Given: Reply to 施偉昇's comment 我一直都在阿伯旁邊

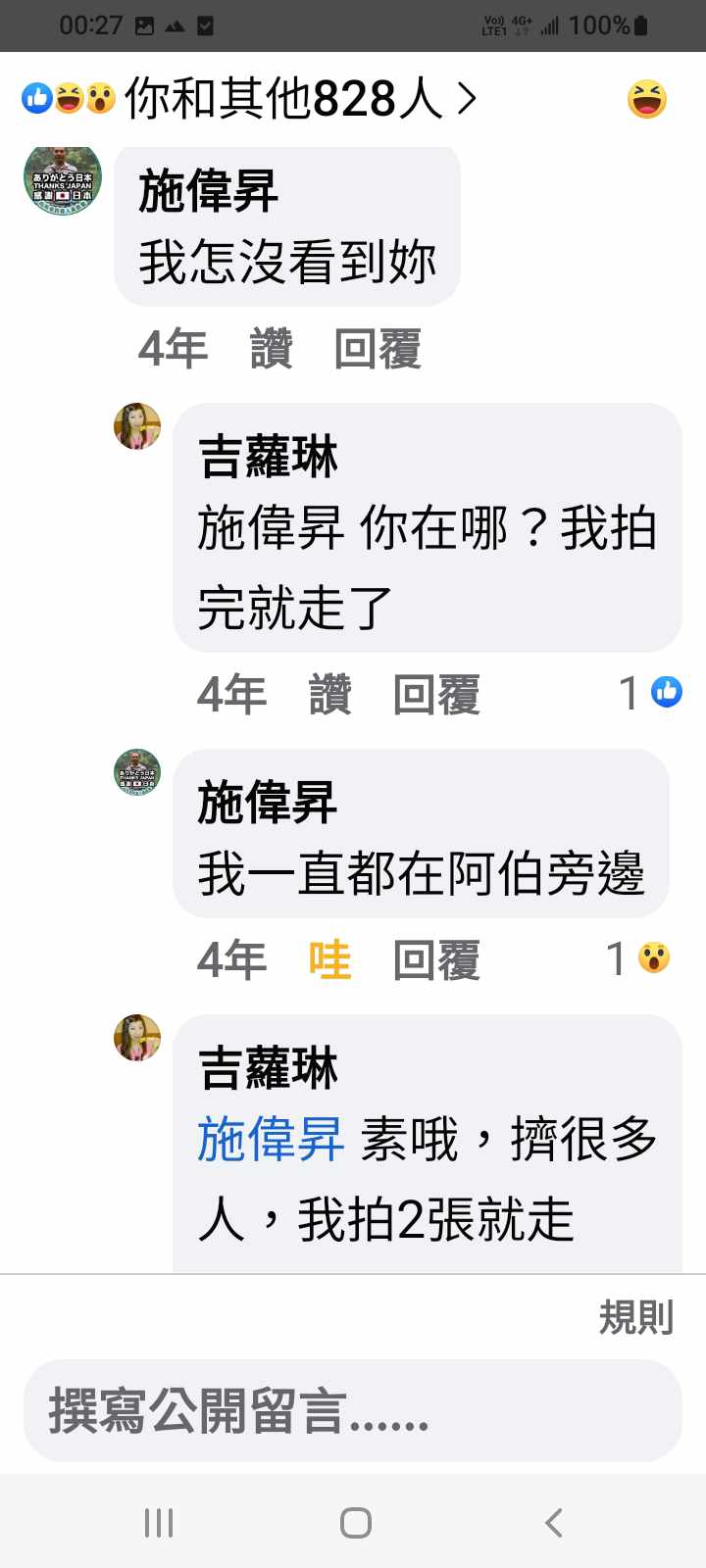Looking at the screenshot, I should (x=436, y=959).
